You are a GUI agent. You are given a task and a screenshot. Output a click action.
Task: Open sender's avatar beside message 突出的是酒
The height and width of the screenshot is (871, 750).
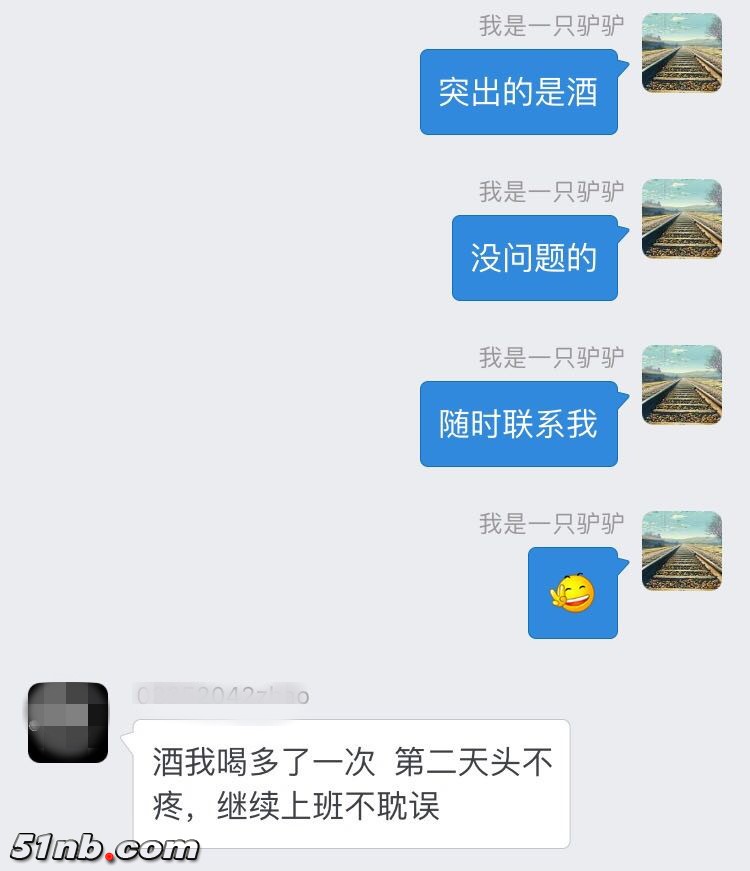pyautogui.click(x=681, y=54)
